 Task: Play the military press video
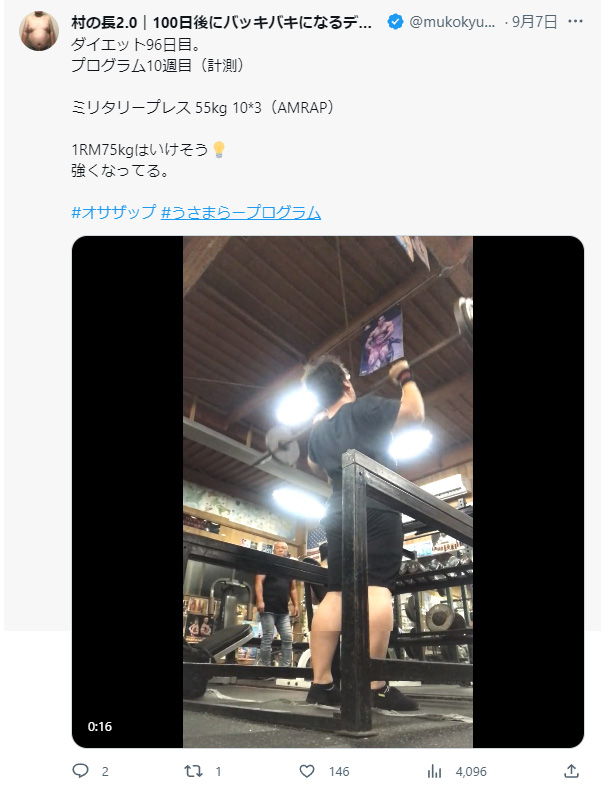point(327,492)
